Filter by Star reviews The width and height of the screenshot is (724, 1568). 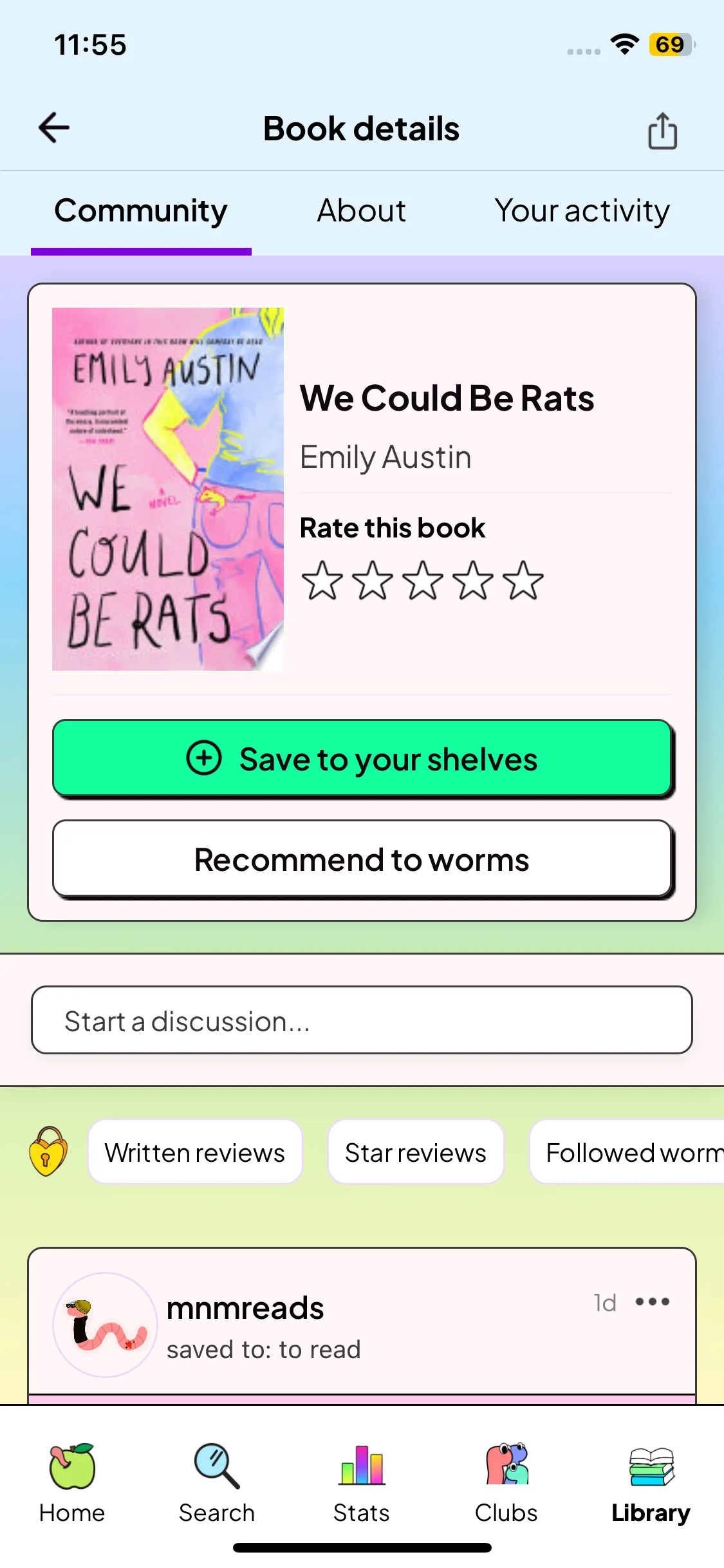point(416,1152)
